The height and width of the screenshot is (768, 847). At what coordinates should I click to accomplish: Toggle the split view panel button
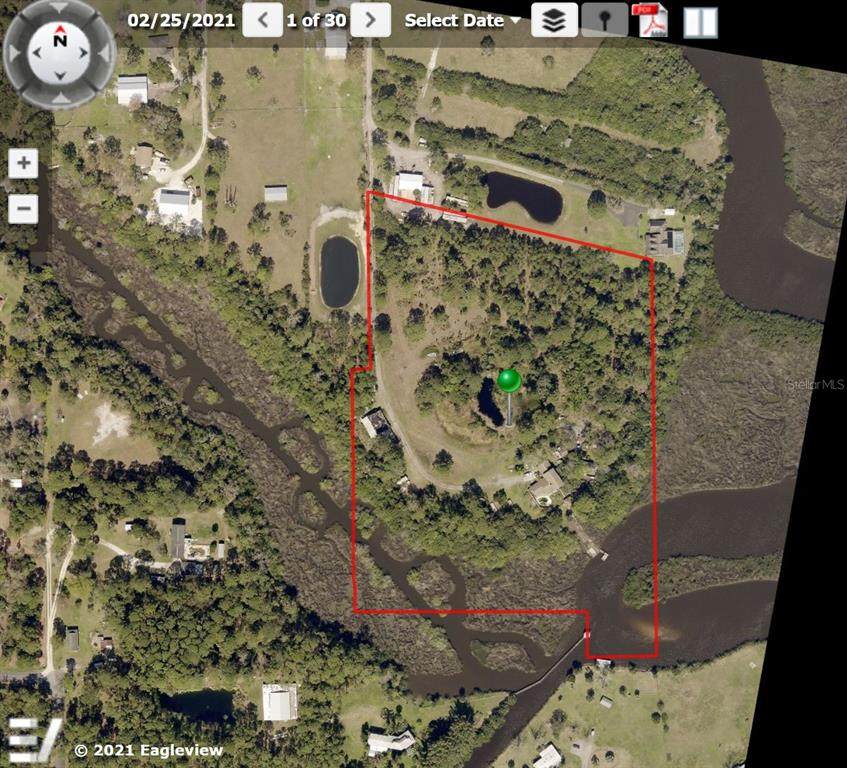pyautogui.click(x=700, y=21)
